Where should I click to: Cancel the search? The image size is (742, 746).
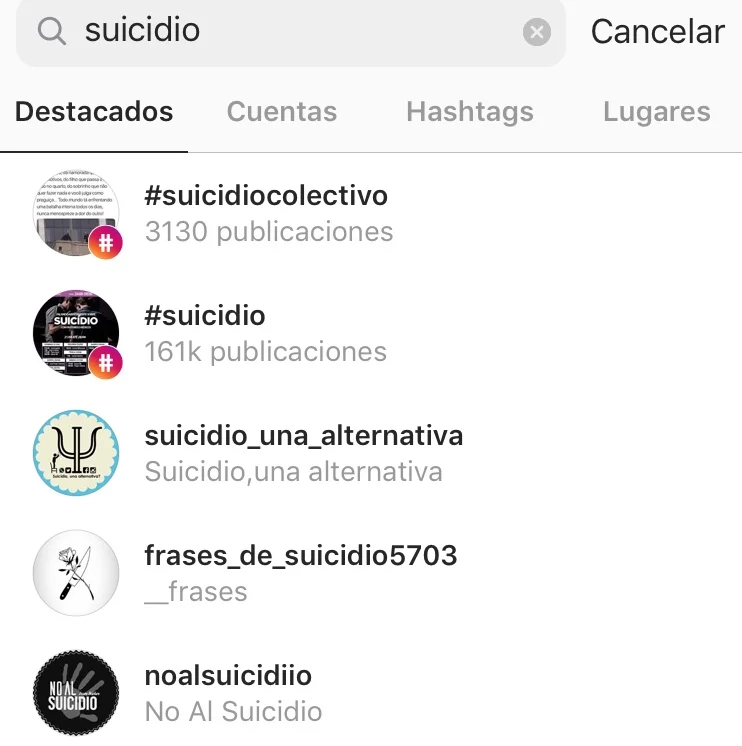[x=657, y=32]
